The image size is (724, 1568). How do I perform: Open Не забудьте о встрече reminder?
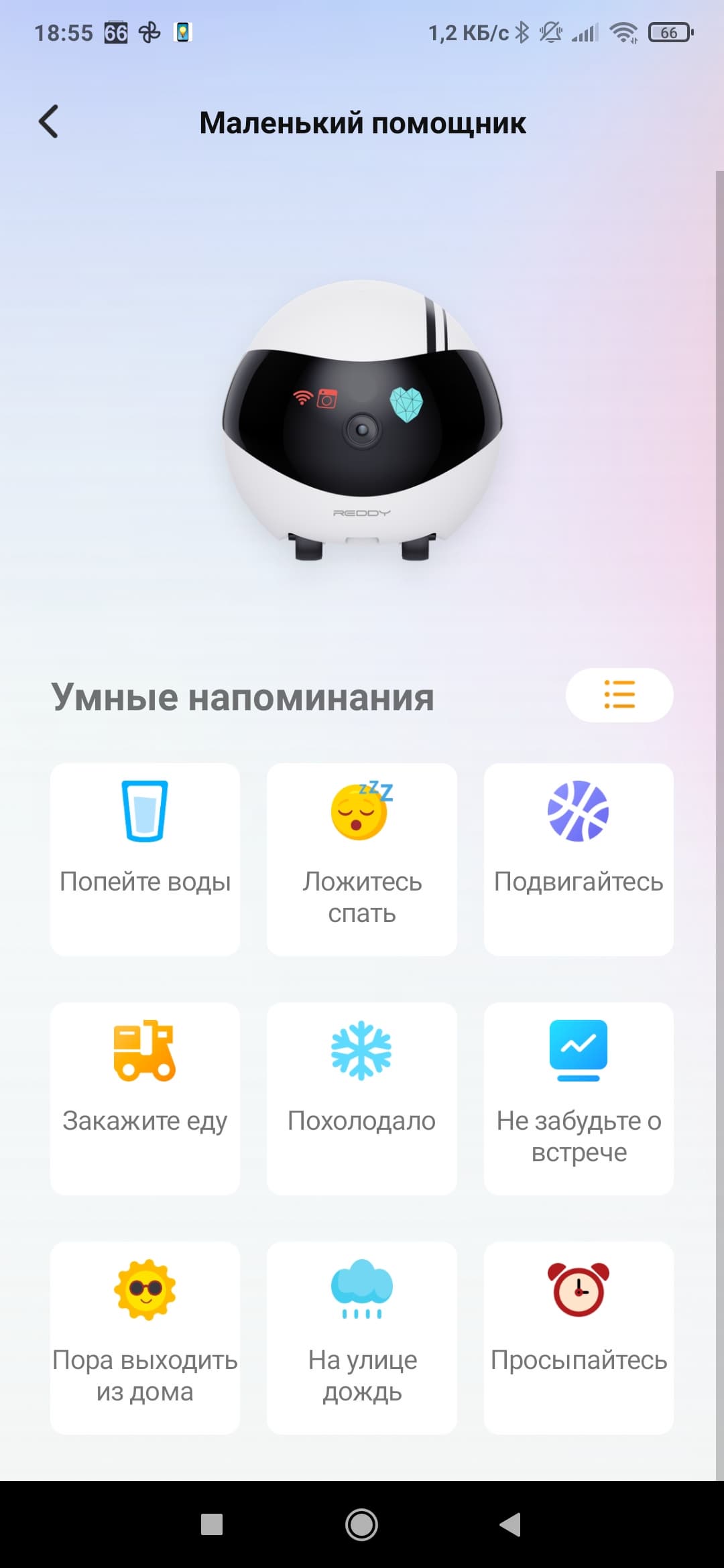(x=579, y=1098)
